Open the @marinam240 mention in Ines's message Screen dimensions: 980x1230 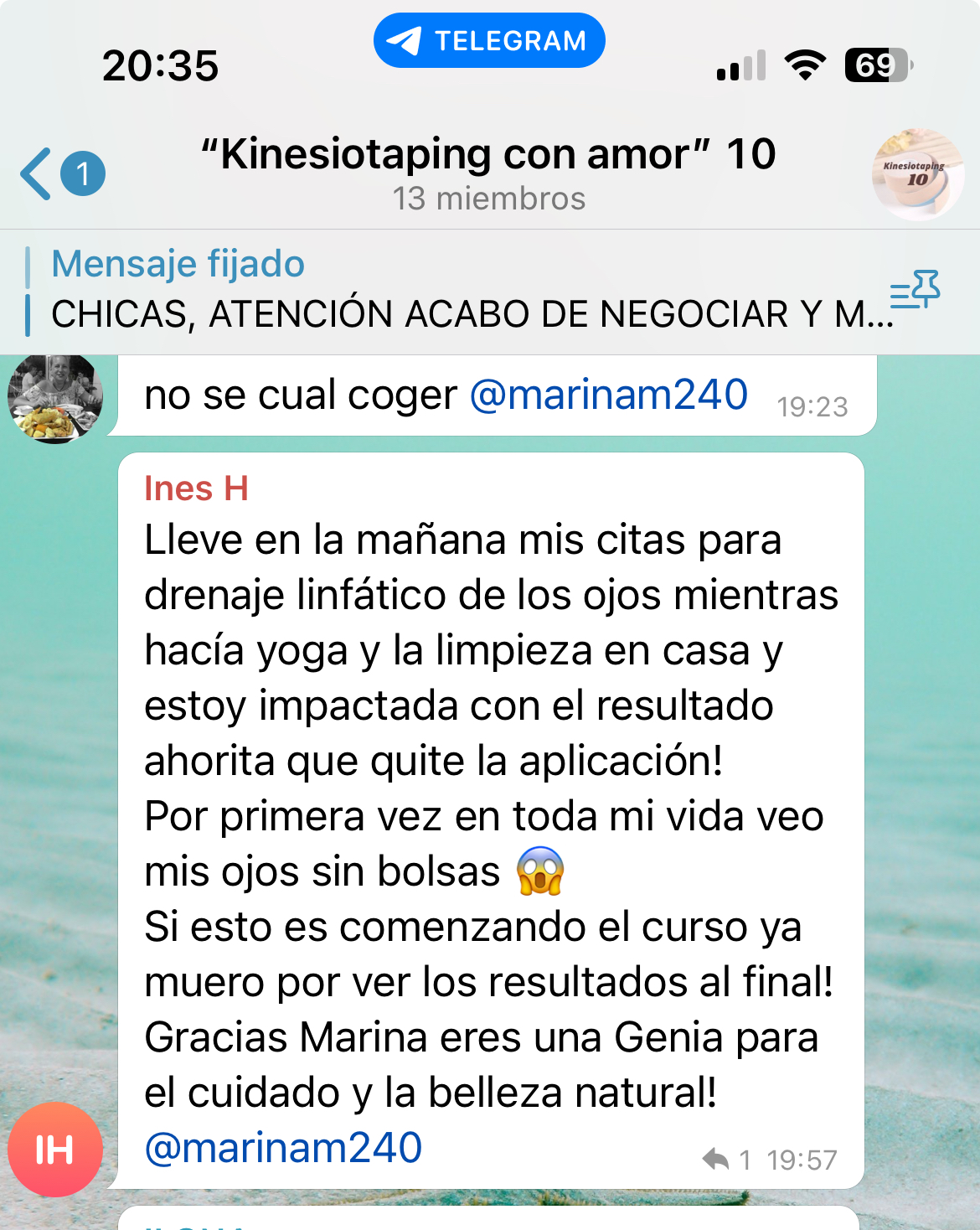point(283,1148)
